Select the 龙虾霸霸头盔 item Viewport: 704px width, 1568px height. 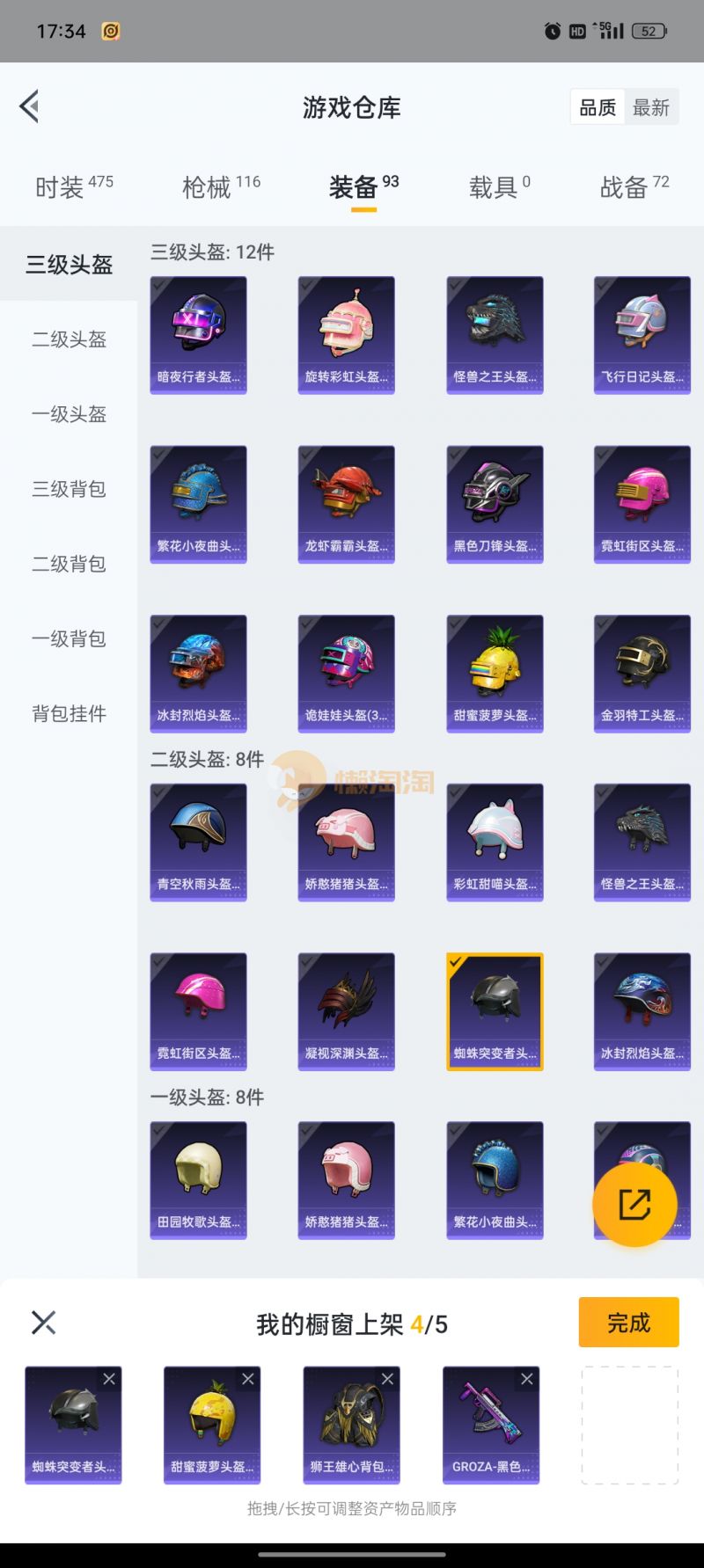346,503
